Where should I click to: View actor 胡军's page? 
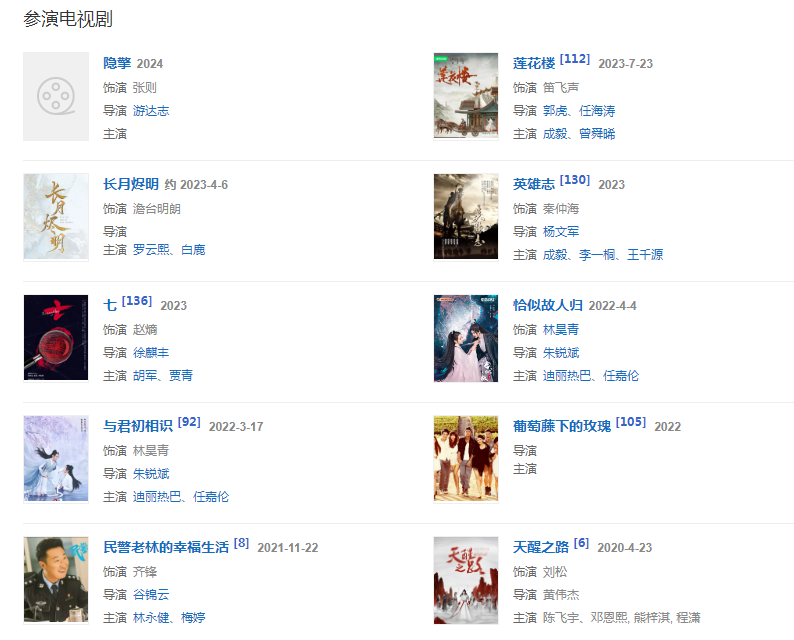[x=144, y=376]
